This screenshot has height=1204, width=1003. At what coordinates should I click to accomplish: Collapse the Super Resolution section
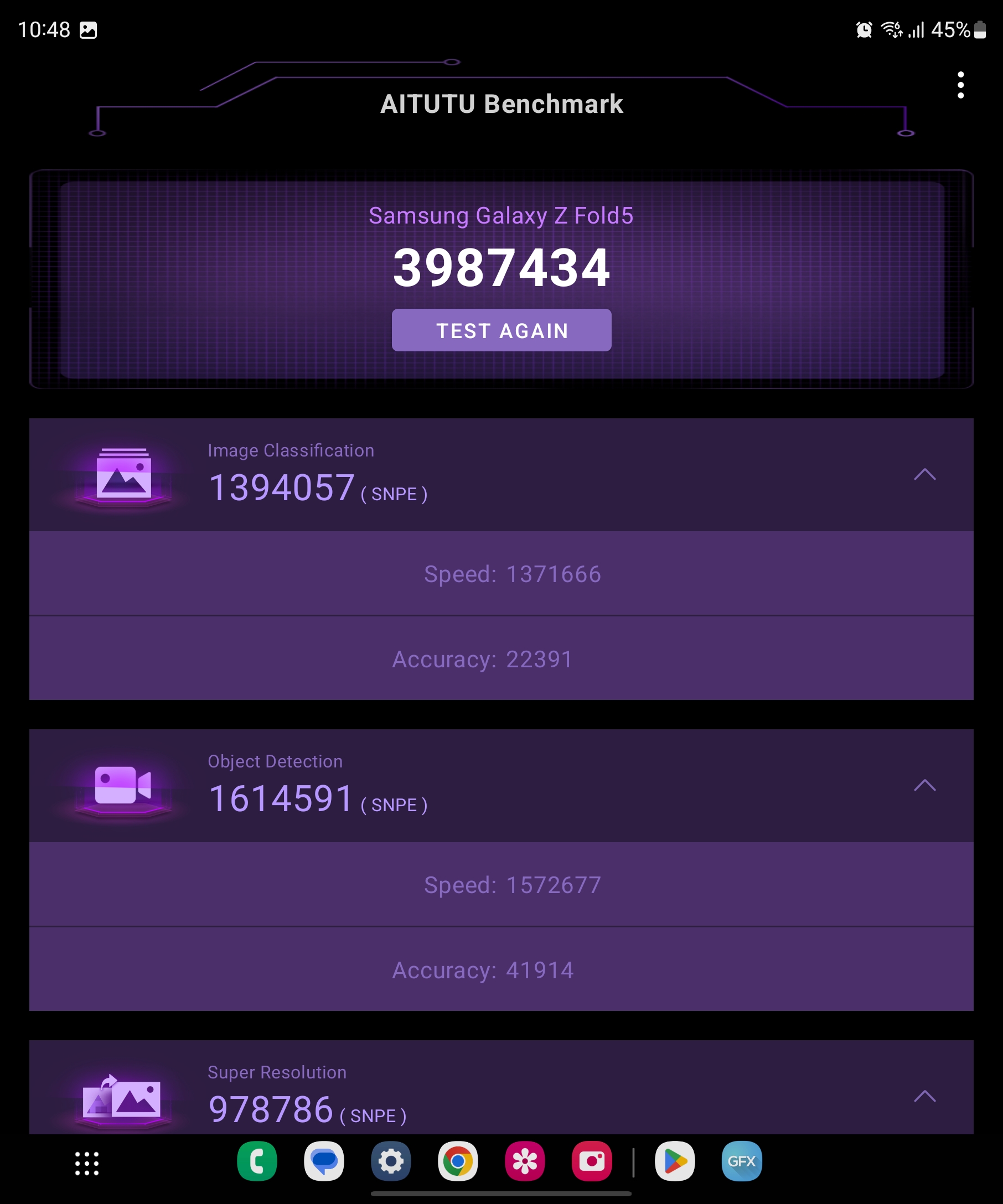click(x=924, y=1096)
